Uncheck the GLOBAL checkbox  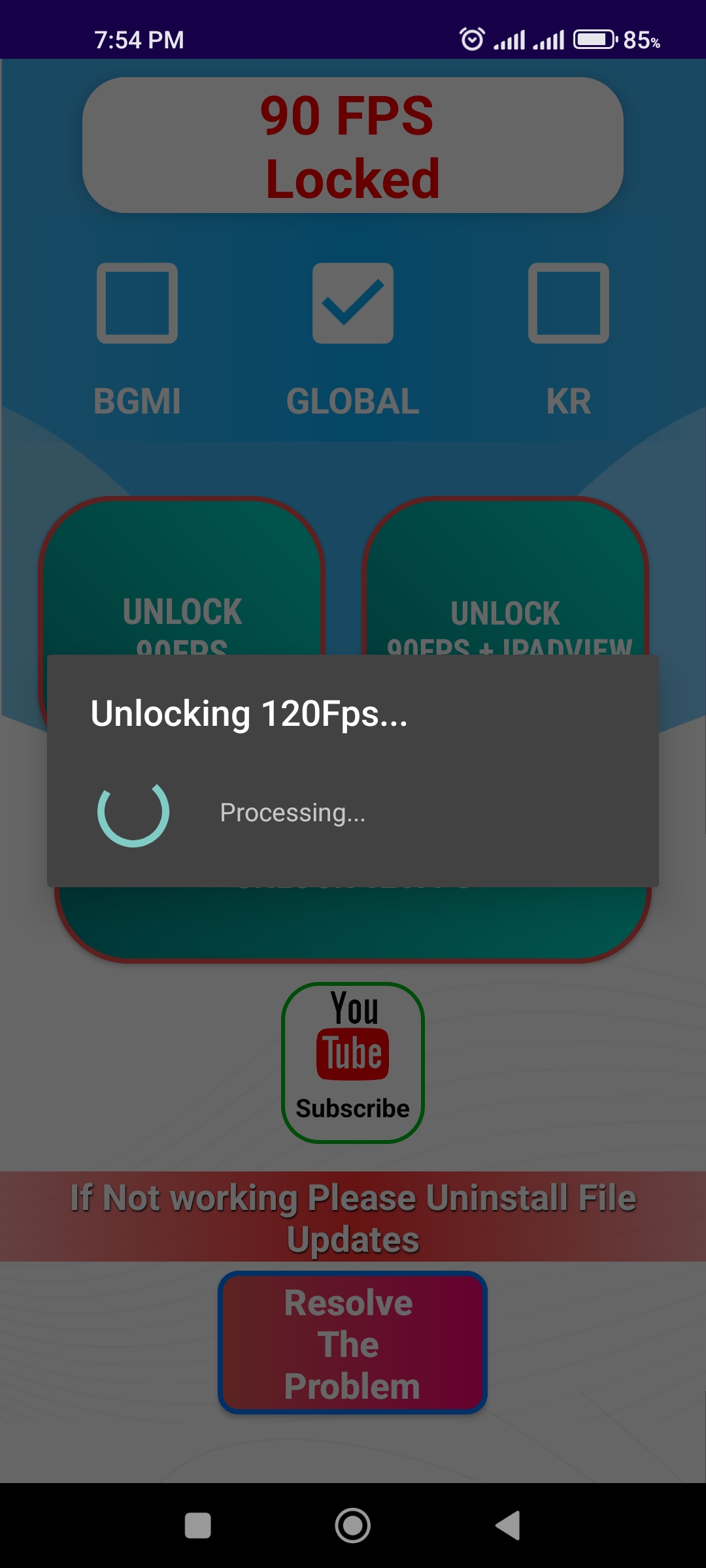tap(353, 303)
